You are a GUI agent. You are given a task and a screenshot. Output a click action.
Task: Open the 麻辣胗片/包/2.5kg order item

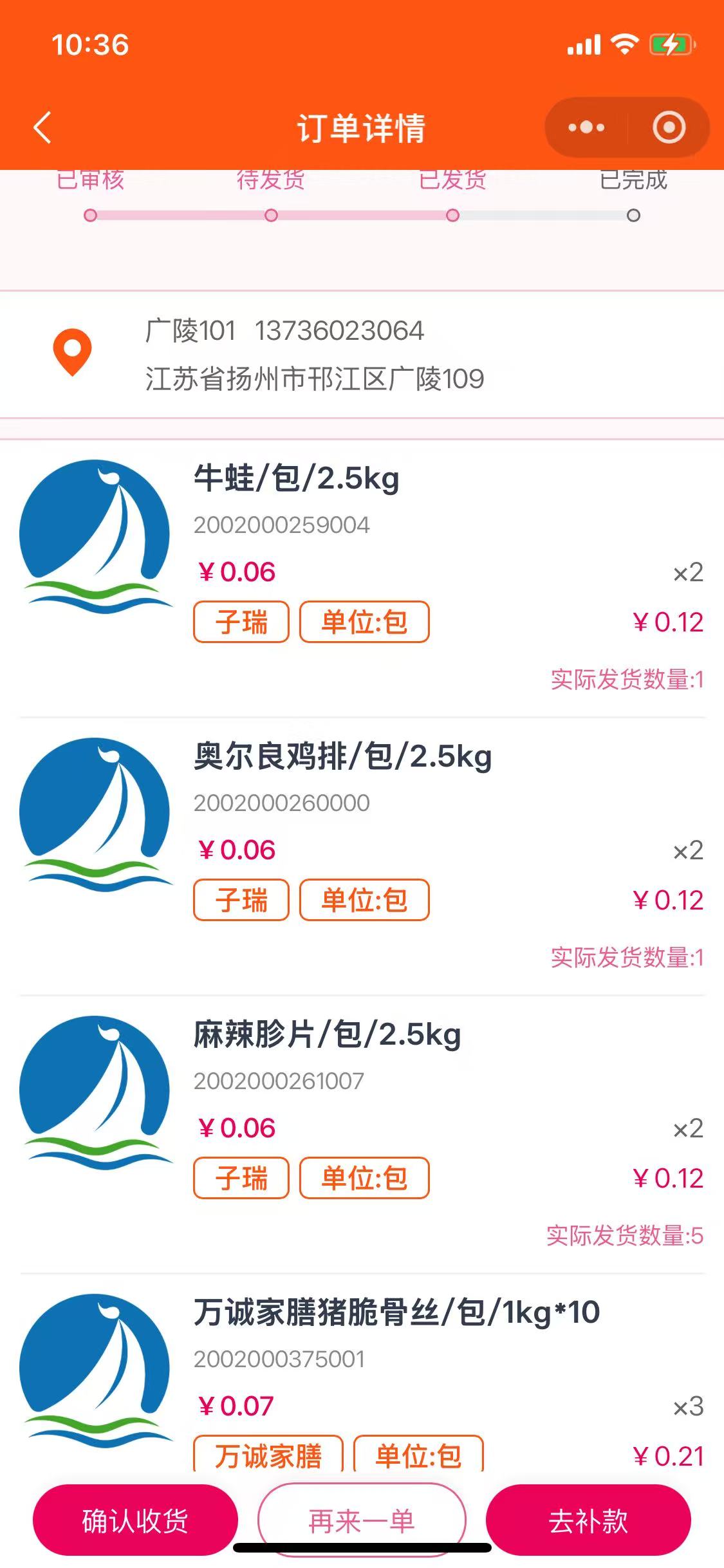point(327,1035)
